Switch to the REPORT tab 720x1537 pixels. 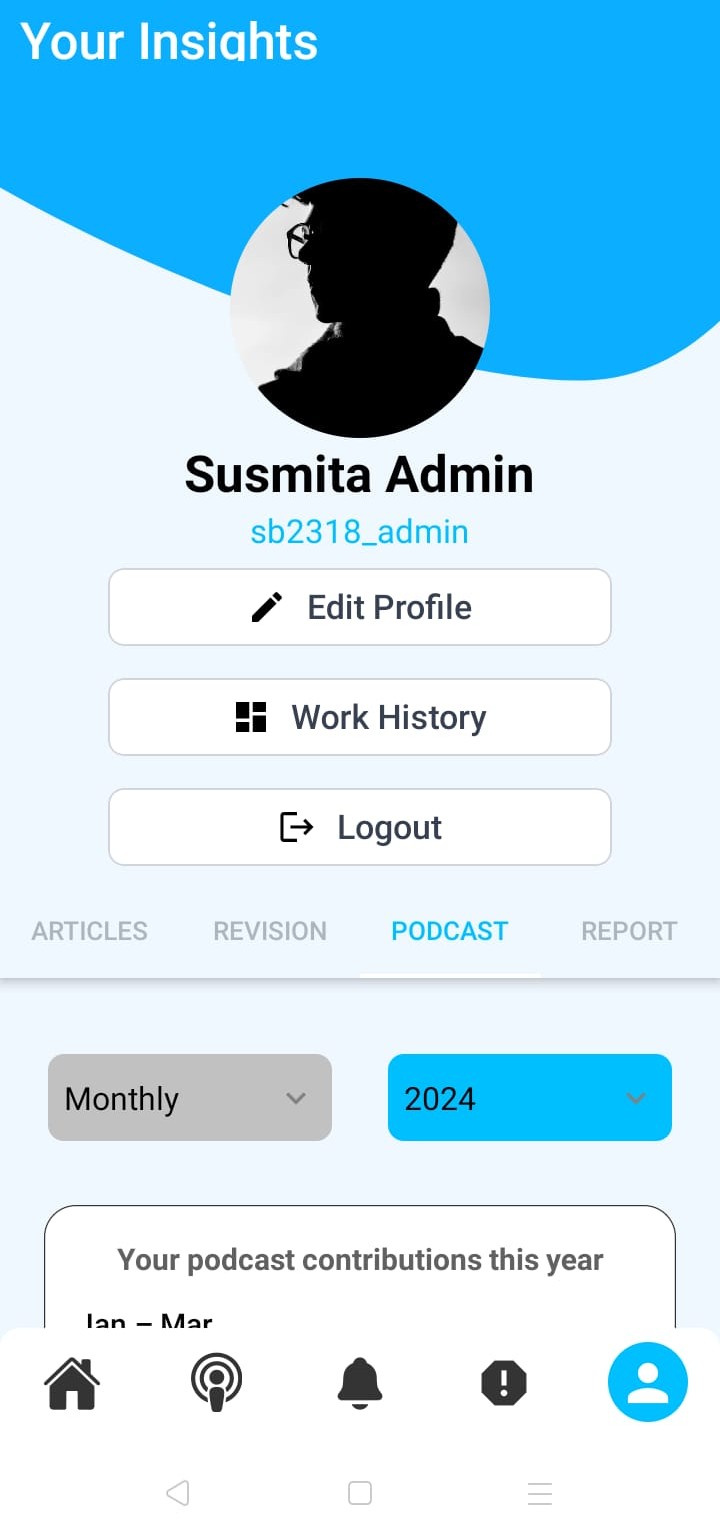[x=628, y=931]
